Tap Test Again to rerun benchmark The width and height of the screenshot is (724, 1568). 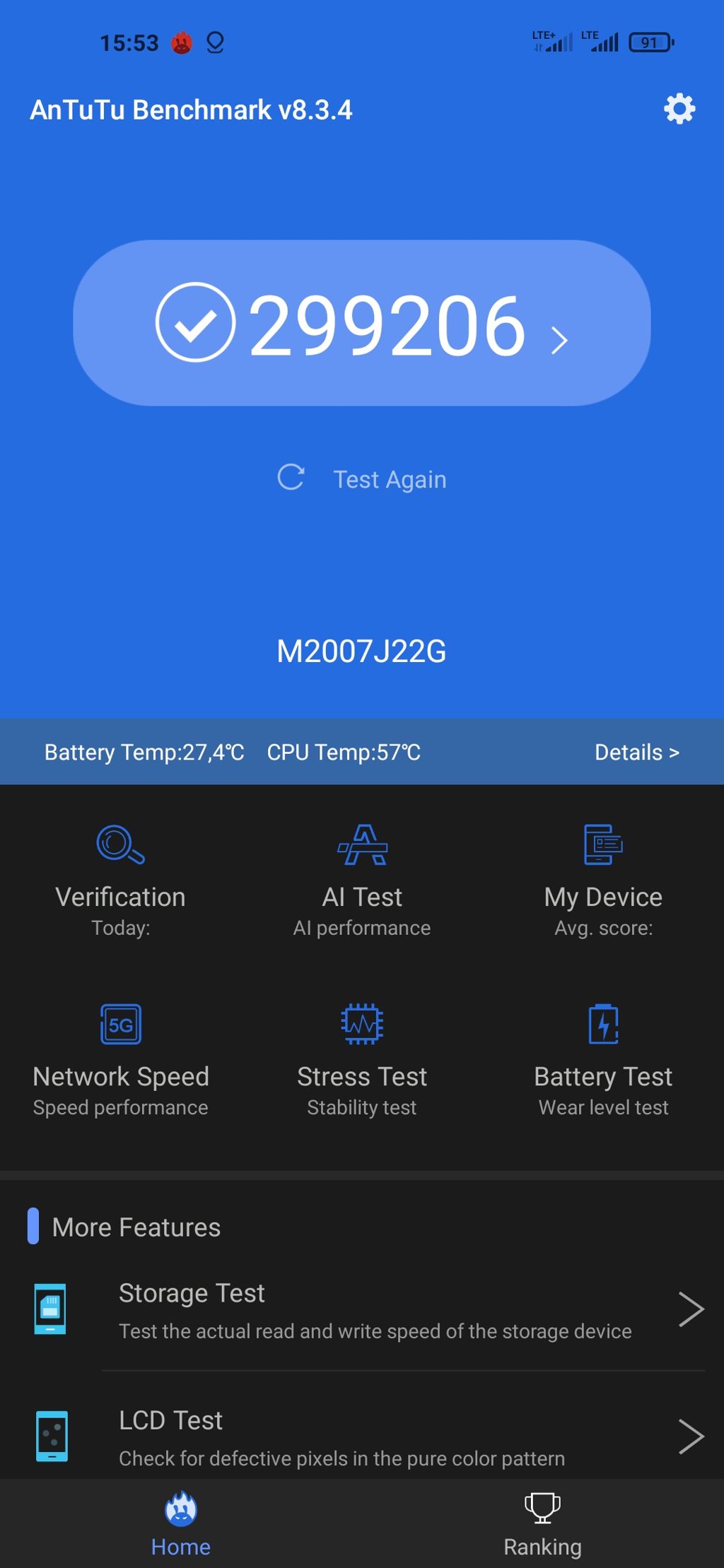tap(362, 479)
